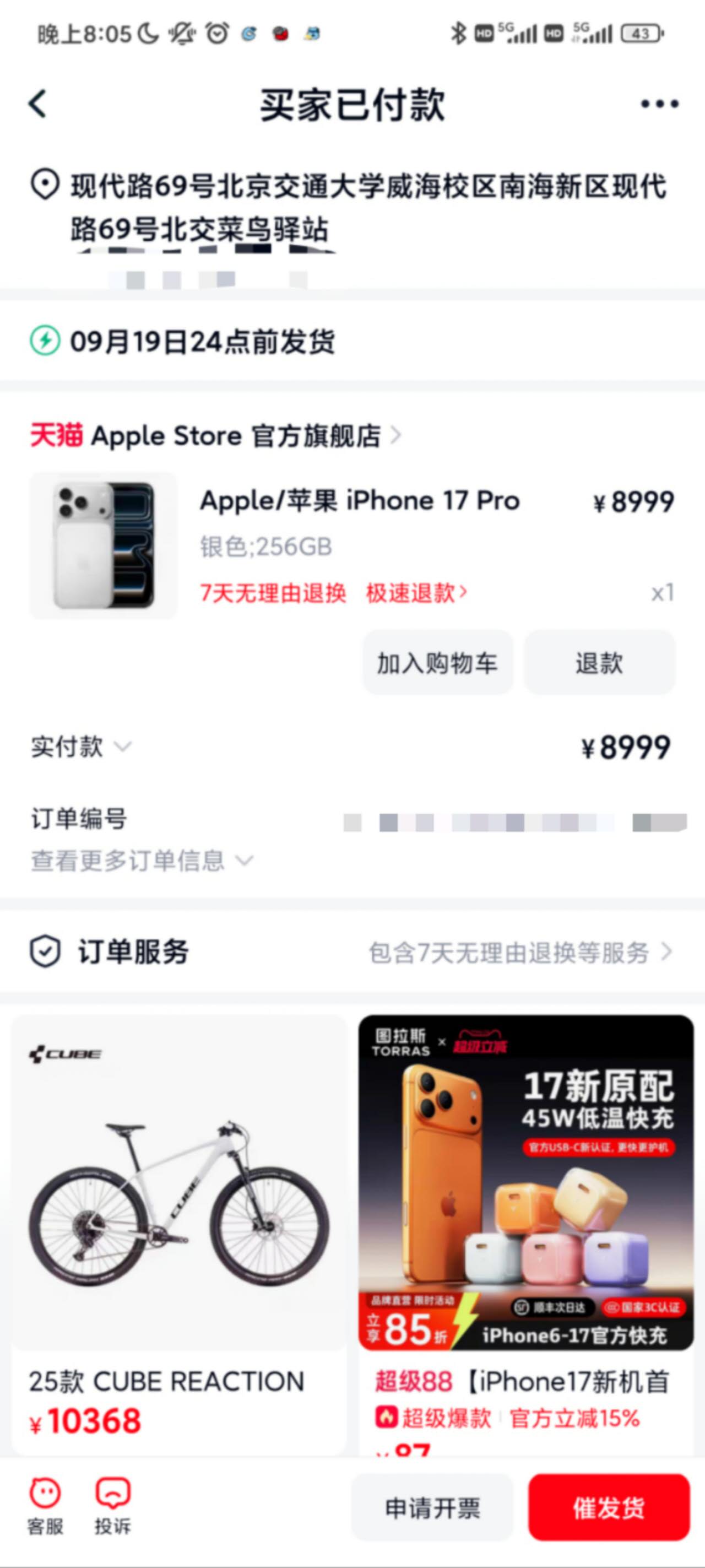Contact 客服 customer service

[x=45, y=1506]
